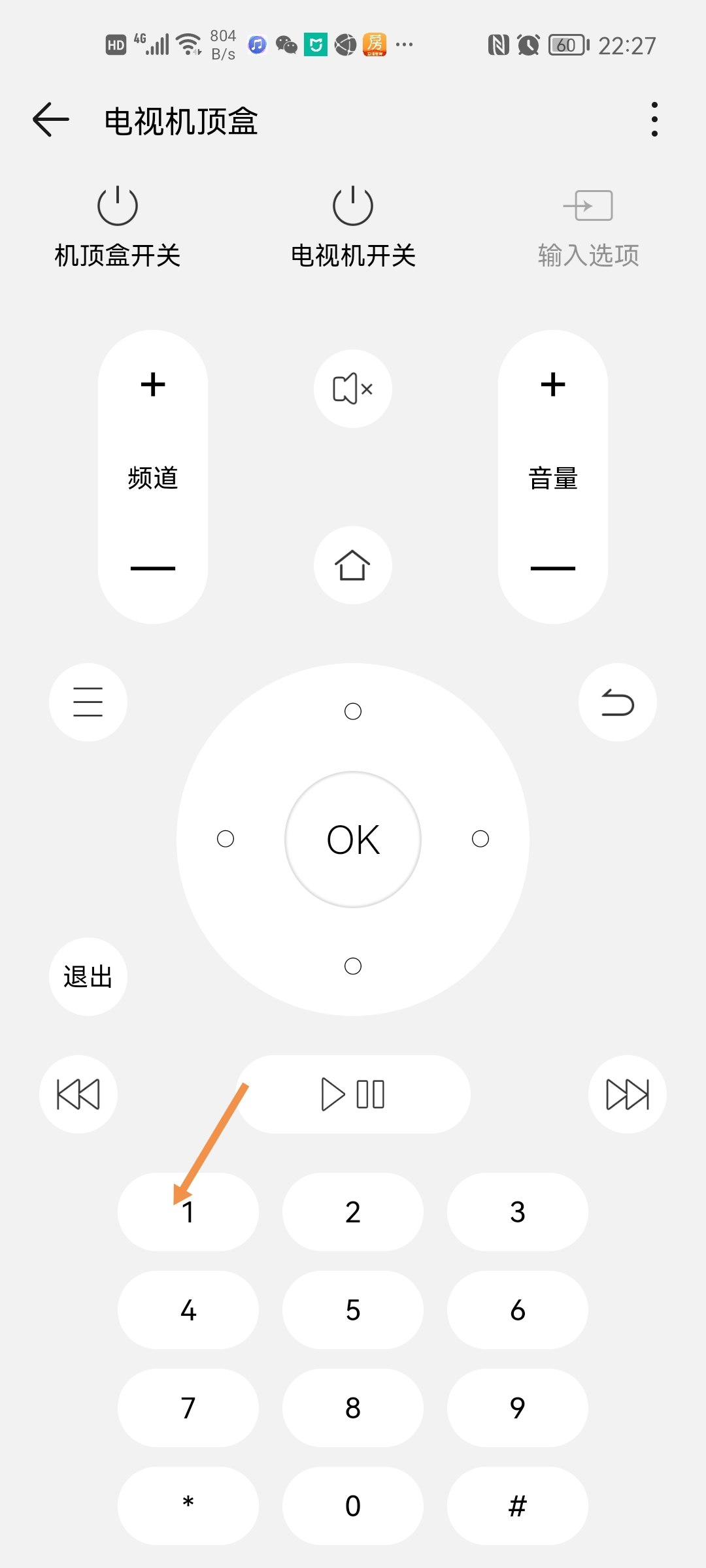Image resolution: width=706 pixels, height=1568 pixels.
Task: Tap the menu icon left of the D-pad
Action: click(x=88, y=701)
